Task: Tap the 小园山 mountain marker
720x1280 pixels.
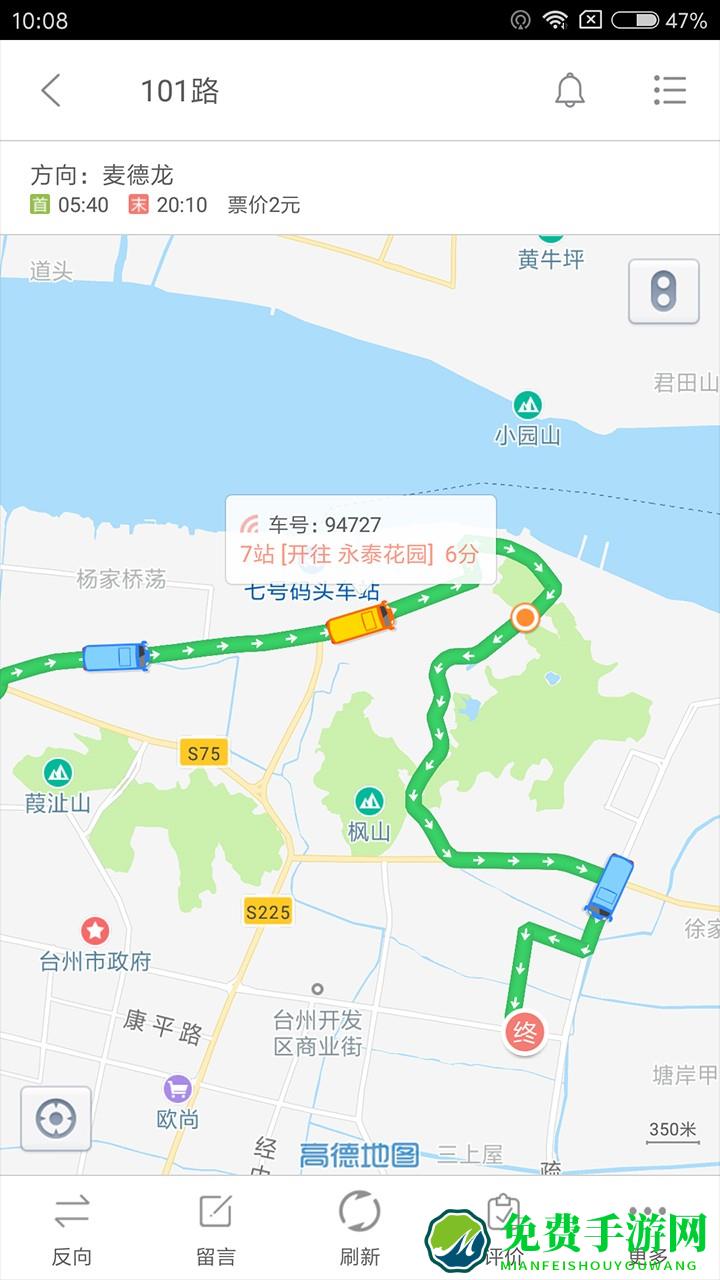Action: pyautogui.click(x=527, y=407)
